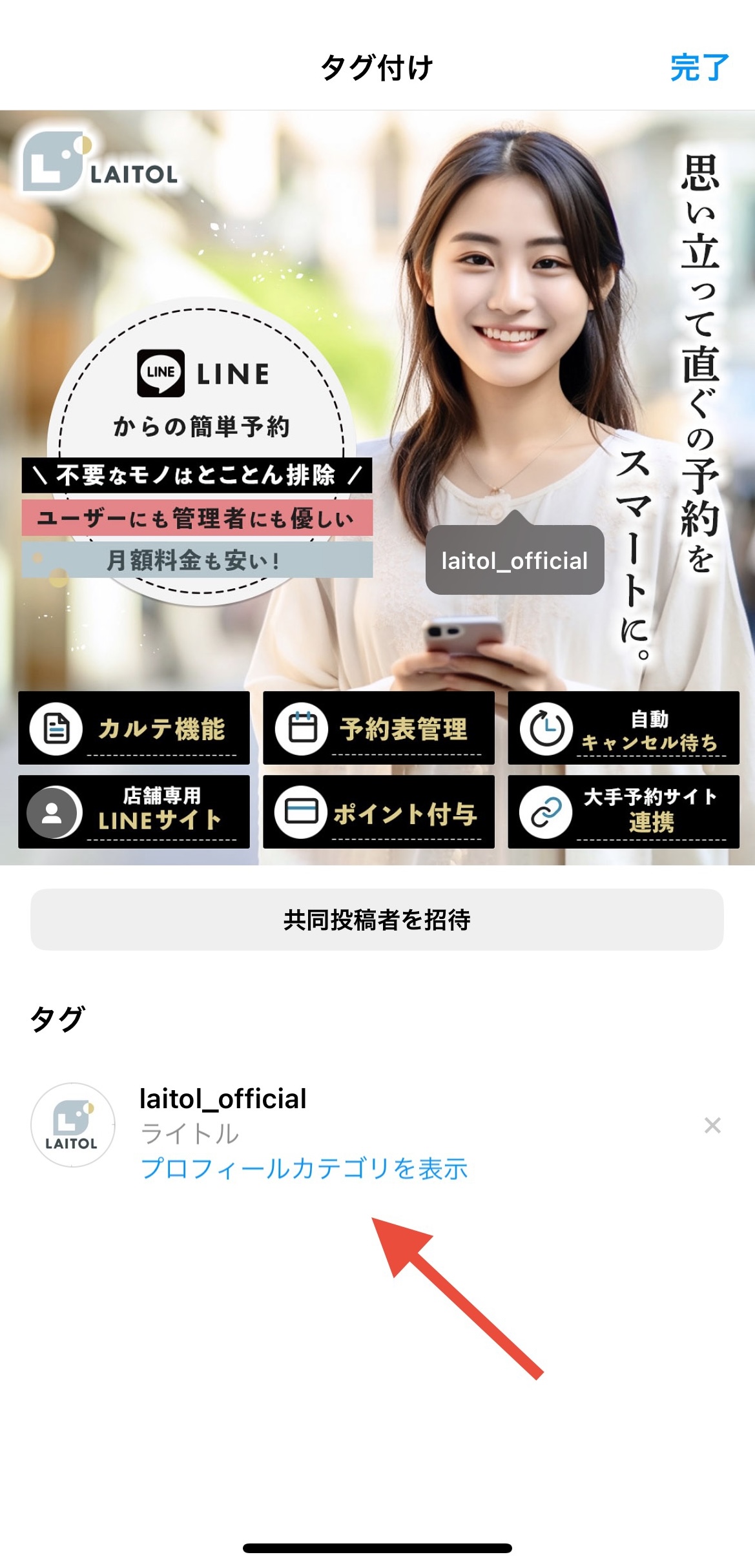Remove the laitol_official tag with X

712,1126
